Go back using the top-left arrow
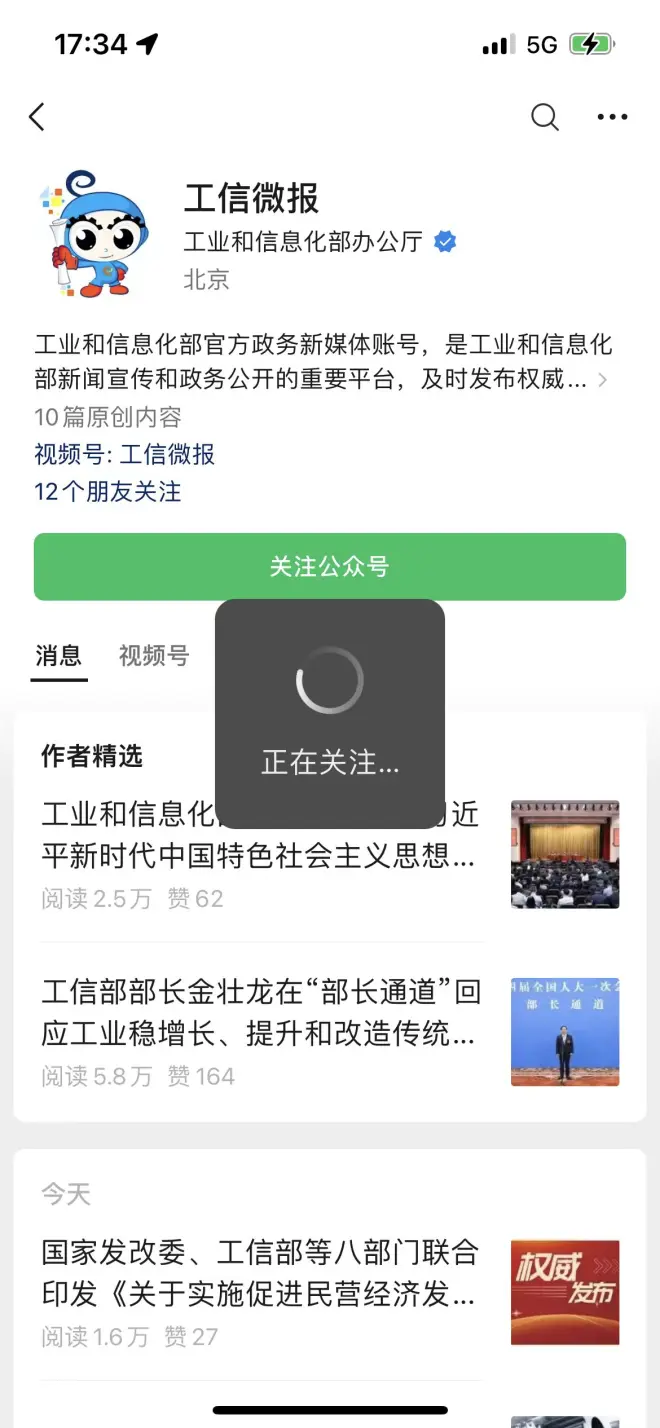This screenshot has height=1428, width=660. coord(37,117)
